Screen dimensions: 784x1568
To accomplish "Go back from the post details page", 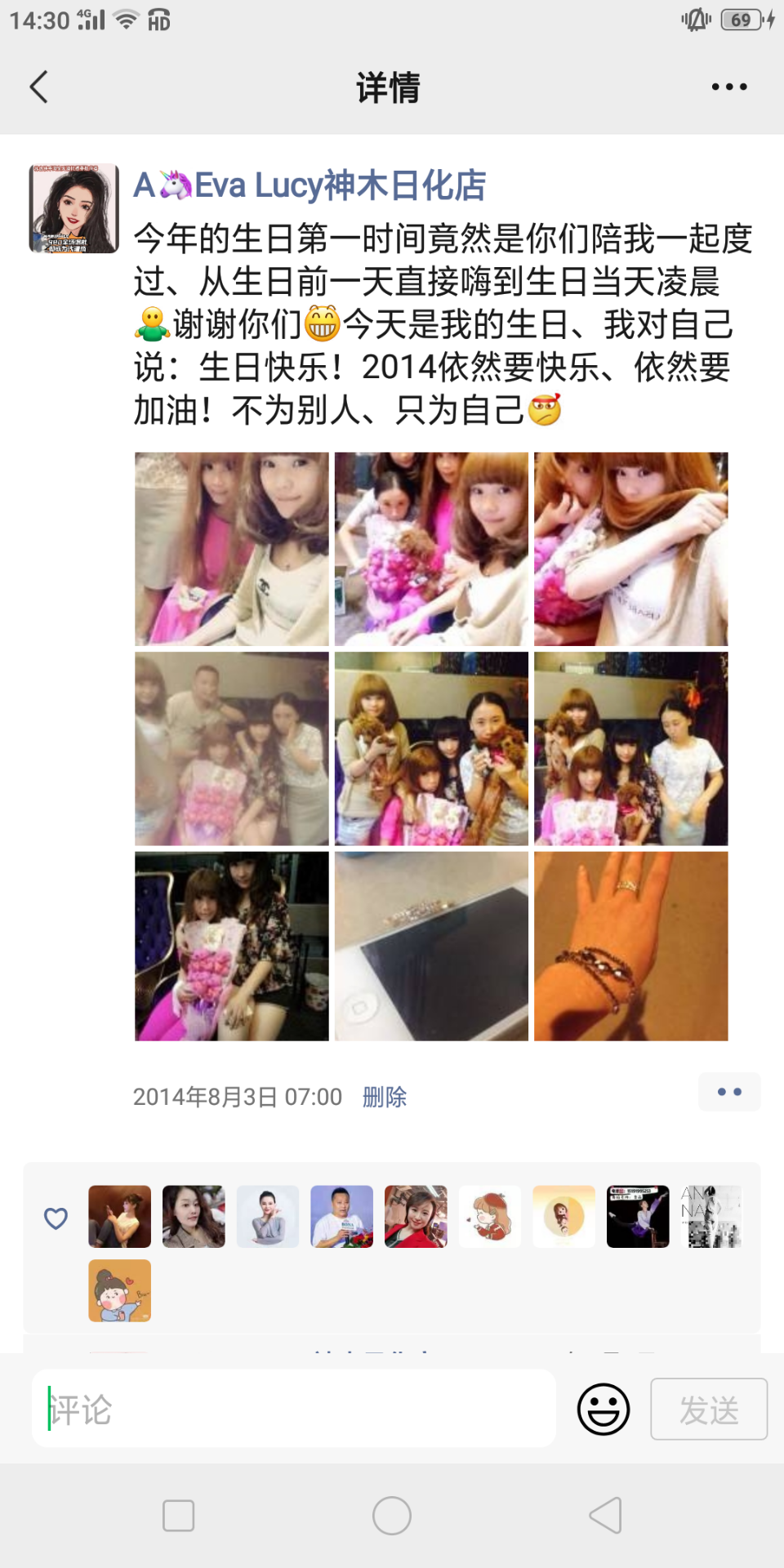I will [x=38, y=87].
